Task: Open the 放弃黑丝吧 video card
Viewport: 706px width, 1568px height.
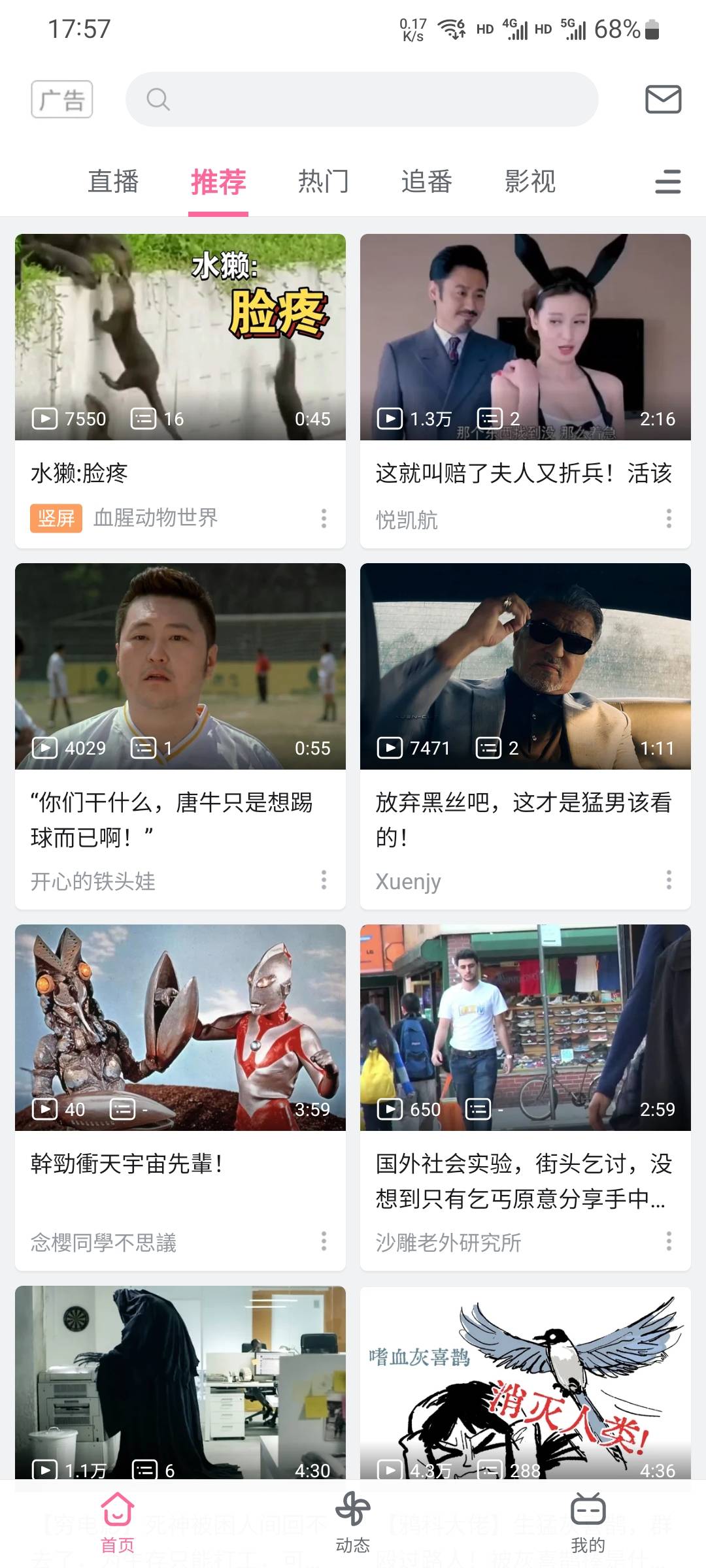Action: click(525, 666)
